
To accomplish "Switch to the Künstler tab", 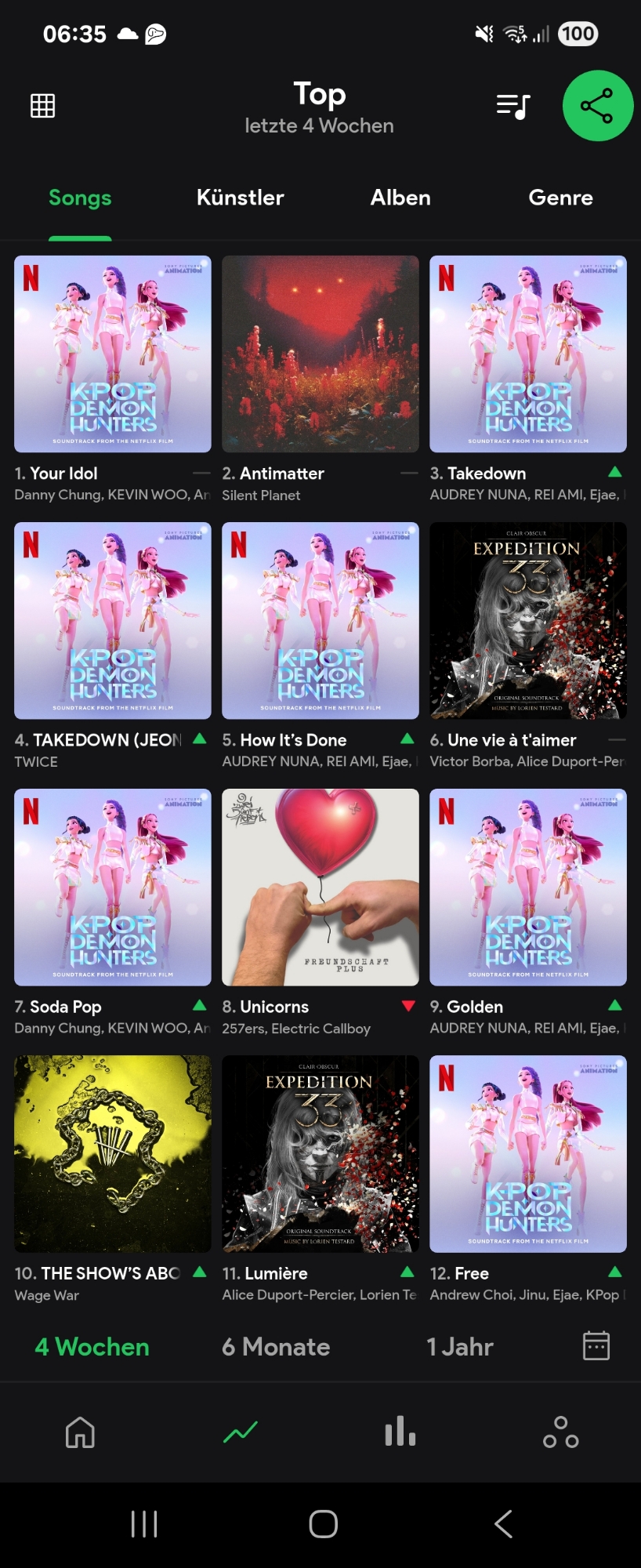I will [240, 198].
